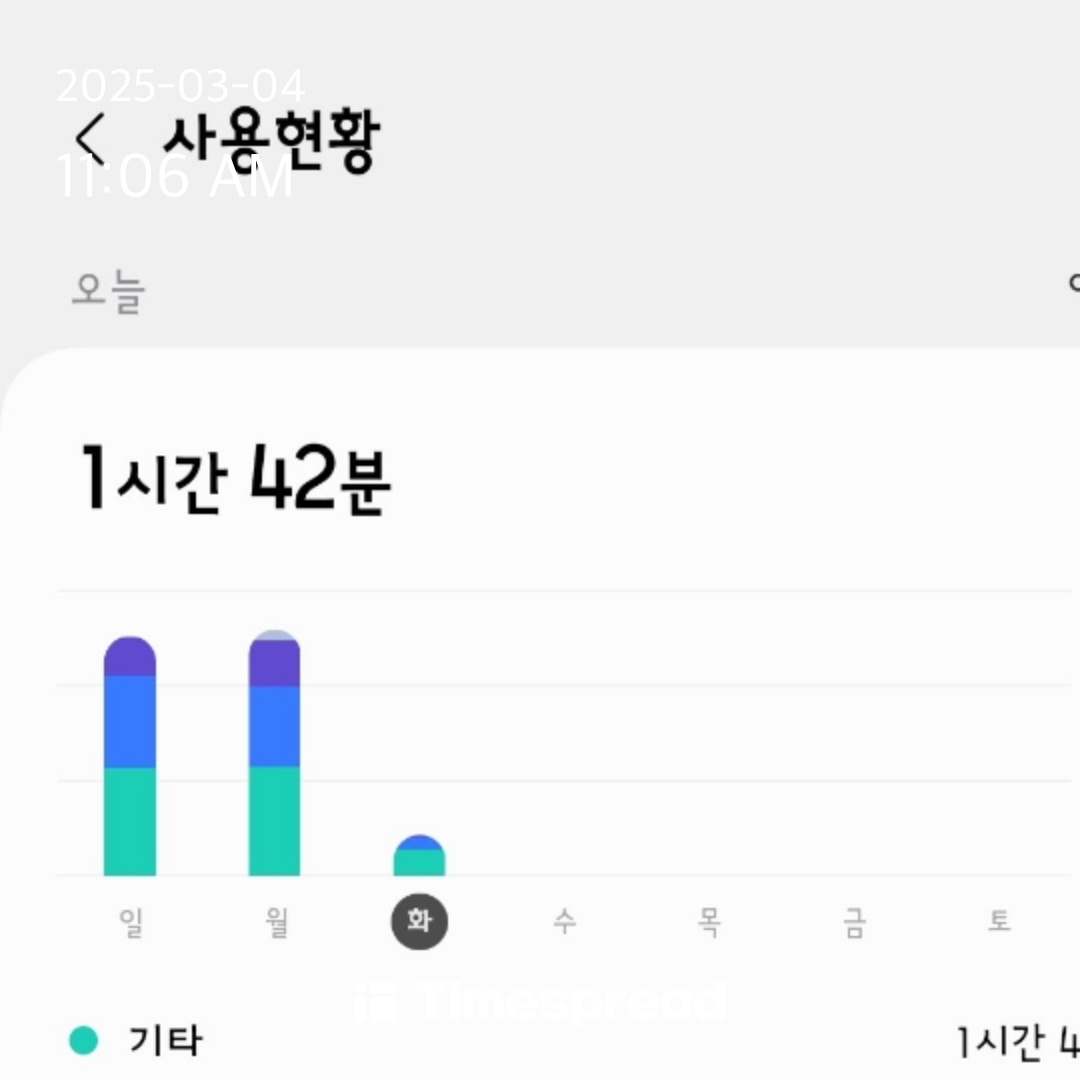Select the Sunday (일) usage bar
Viewport: 1080px width, 1080px height.
[x=129, y=756]
